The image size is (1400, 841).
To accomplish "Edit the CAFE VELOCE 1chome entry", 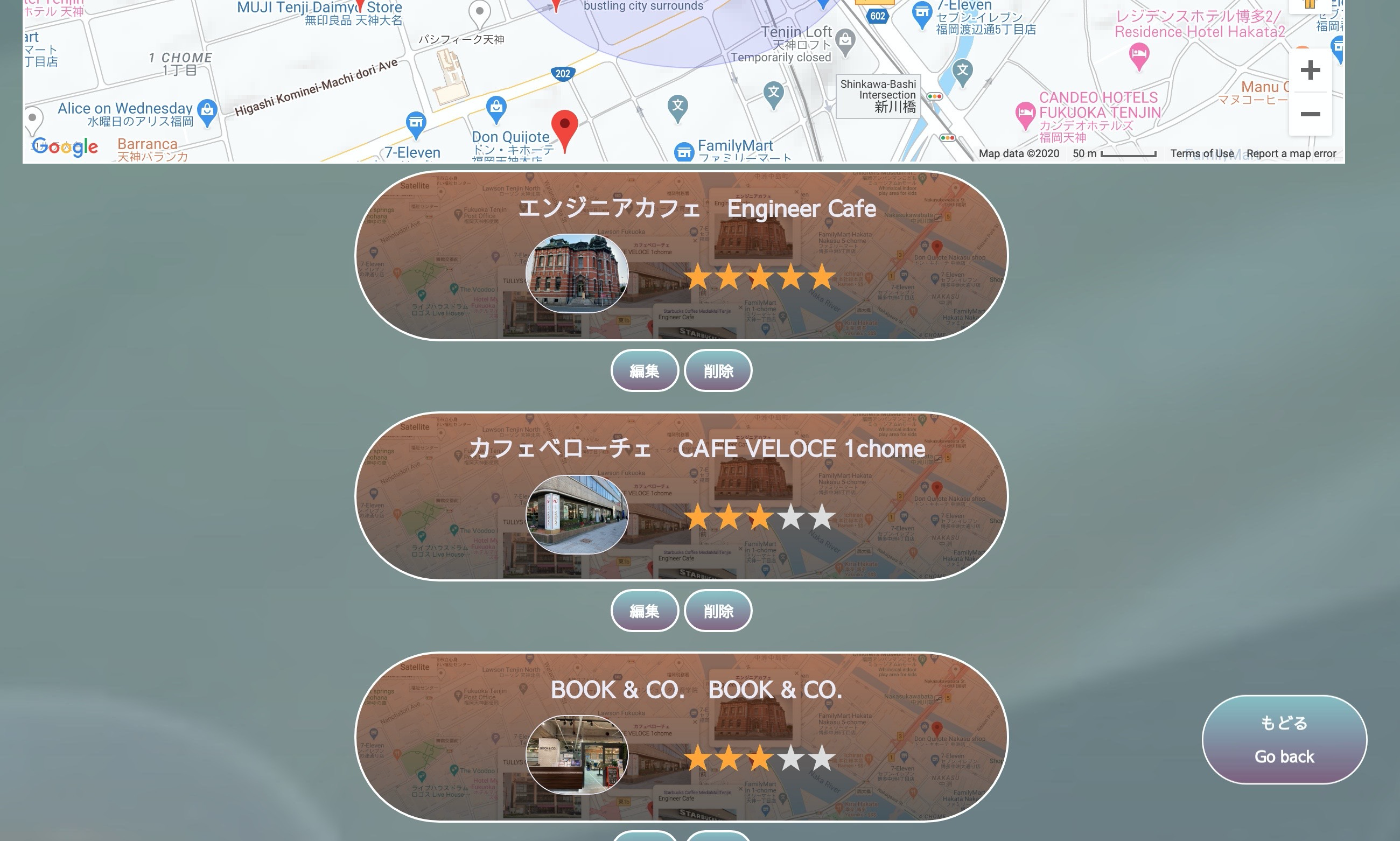I will pyautogui.click(x=645, y=611).
